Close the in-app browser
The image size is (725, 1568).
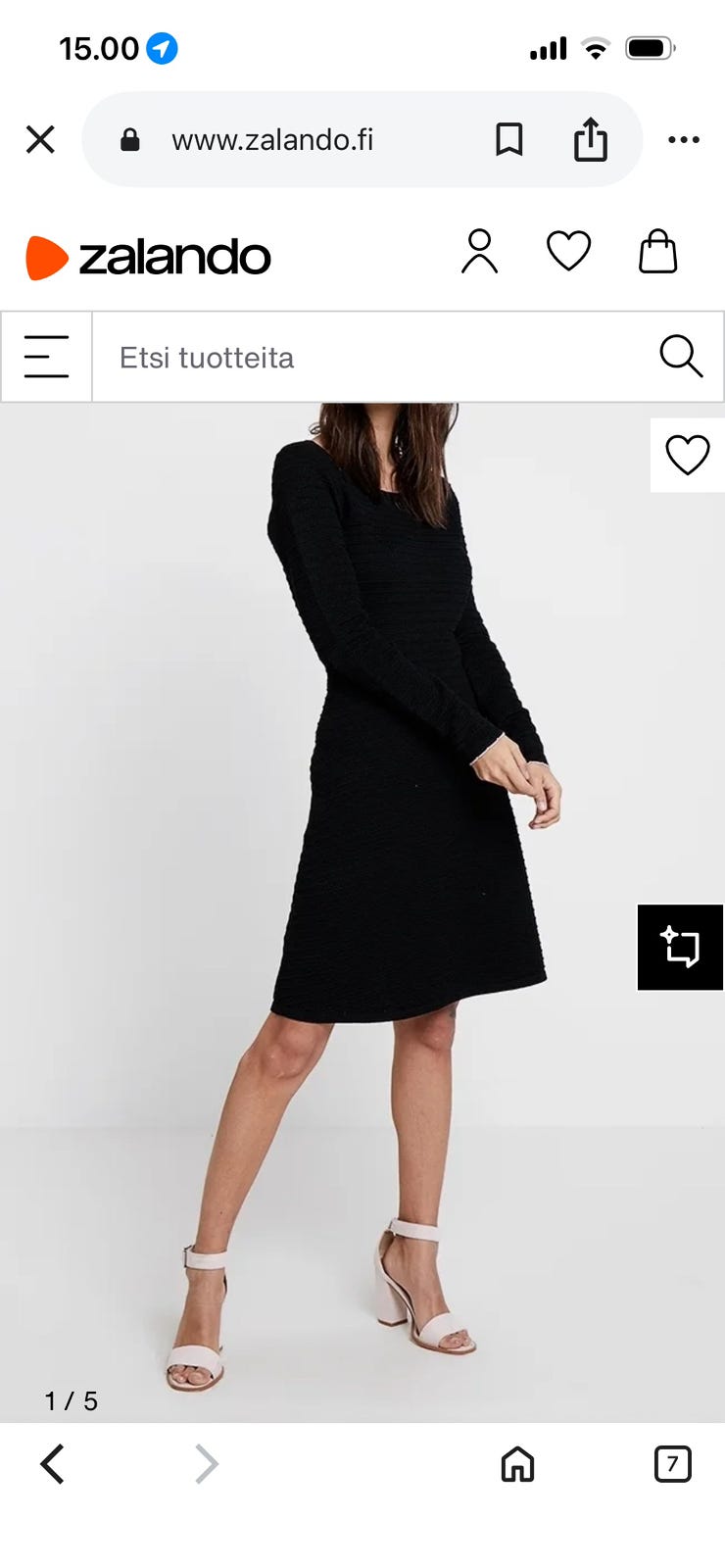click(x=40, y=139)
